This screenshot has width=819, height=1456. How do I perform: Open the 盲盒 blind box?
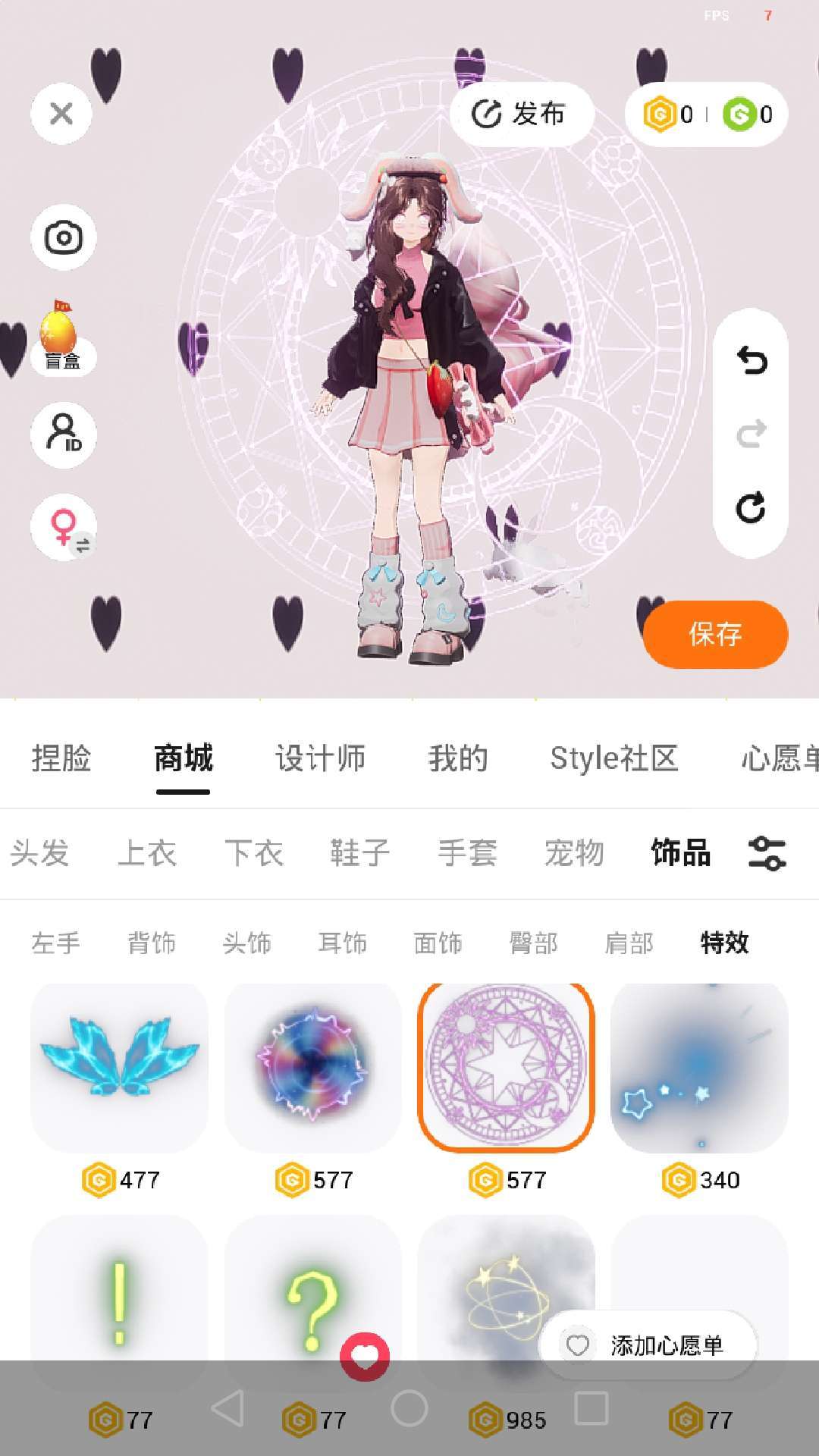coord(61,337)
